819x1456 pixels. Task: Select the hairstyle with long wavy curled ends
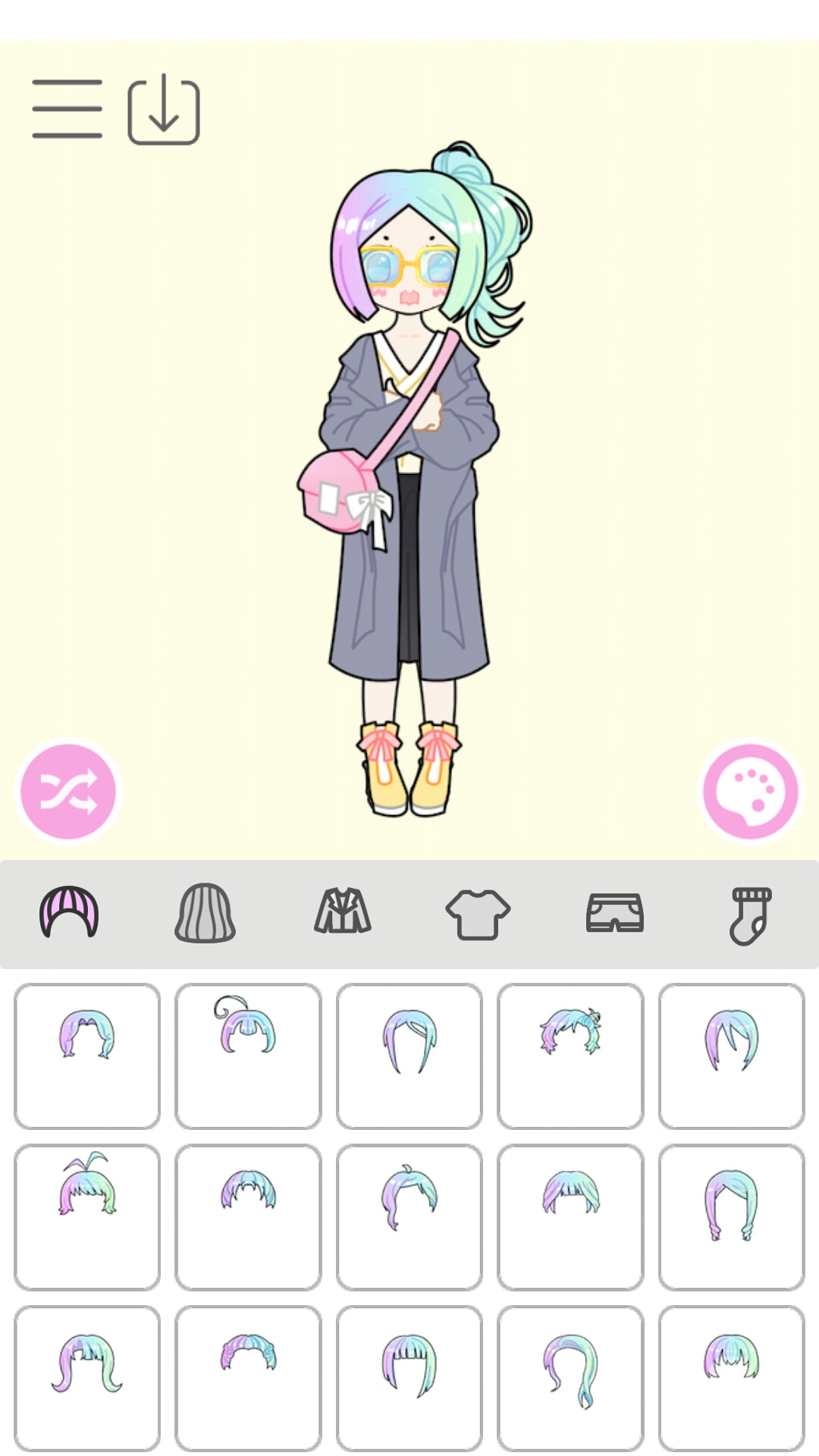pyautogui.click(x=87, y=1377)
